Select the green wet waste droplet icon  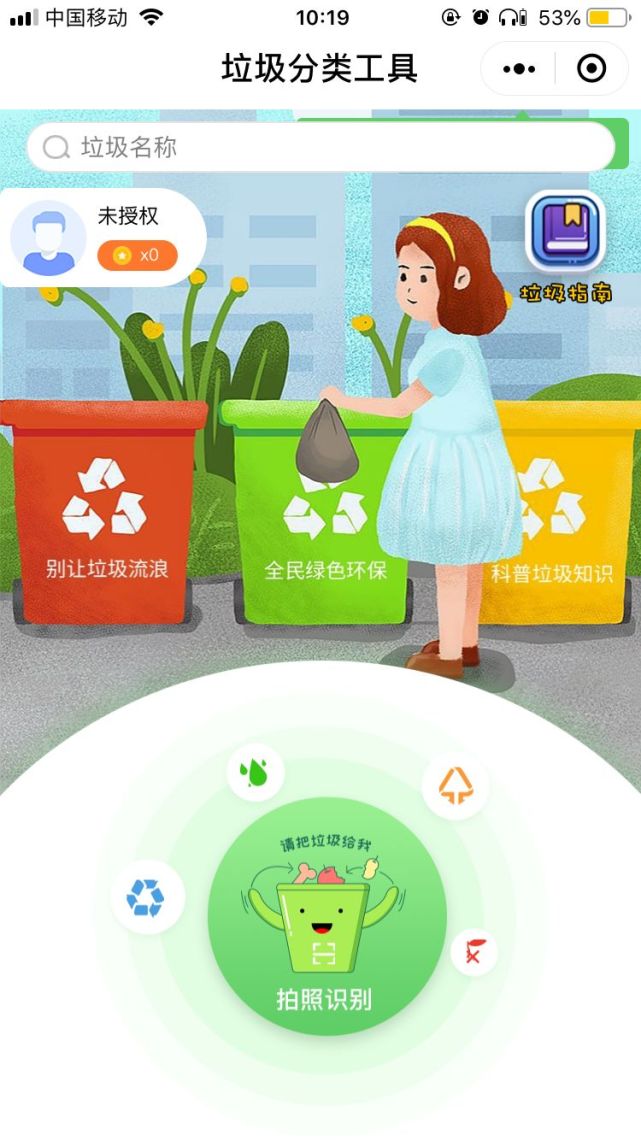[x=255, y=772]
